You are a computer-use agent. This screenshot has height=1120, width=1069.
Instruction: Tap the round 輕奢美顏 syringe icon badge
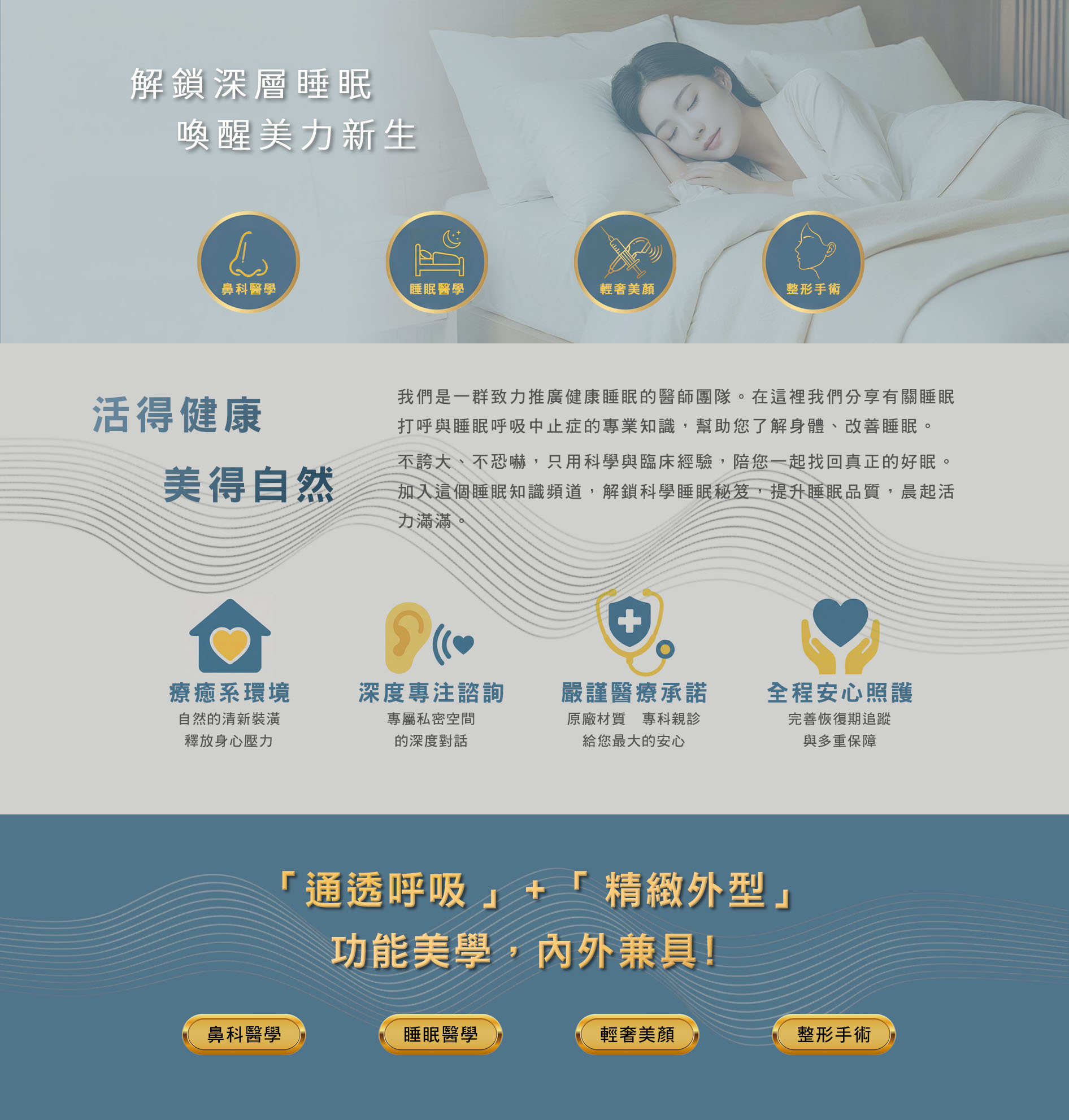pyautogui.click(x=625, y=262)
